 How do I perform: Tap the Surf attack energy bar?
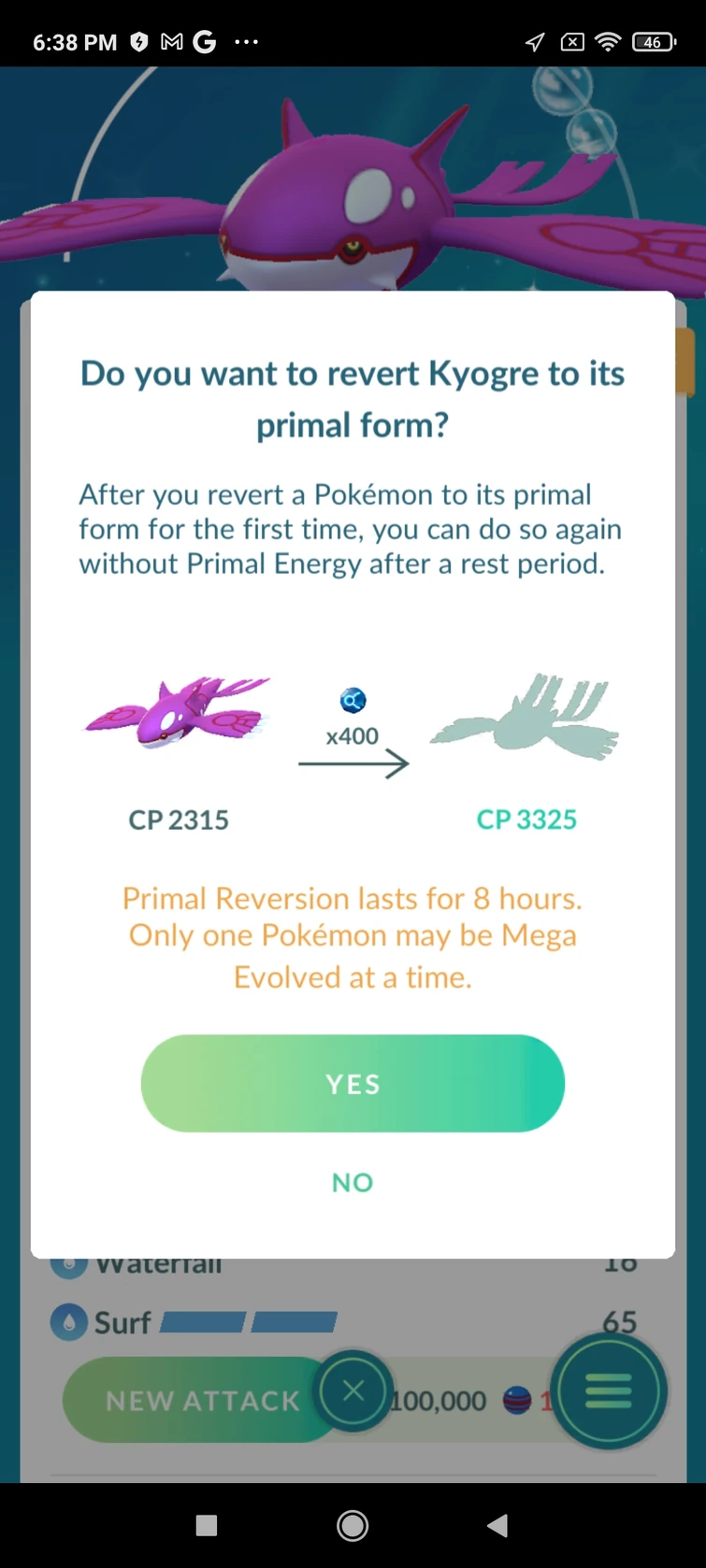248,1321
